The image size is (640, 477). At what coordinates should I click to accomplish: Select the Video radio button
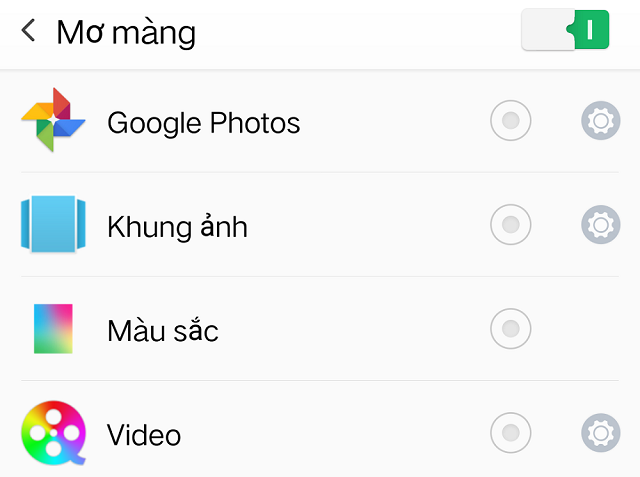(x=511, y=433)
